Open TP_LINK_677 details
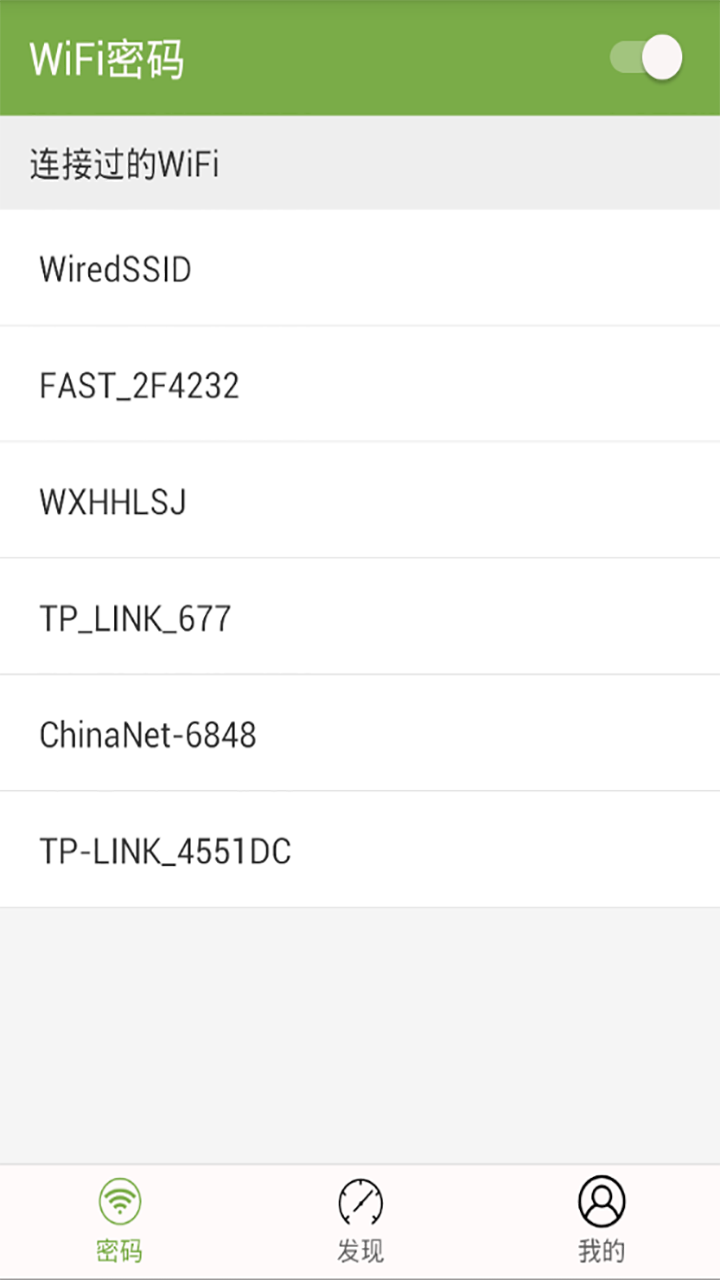This screenshot has height=1280, width=720. pos(360,617)
